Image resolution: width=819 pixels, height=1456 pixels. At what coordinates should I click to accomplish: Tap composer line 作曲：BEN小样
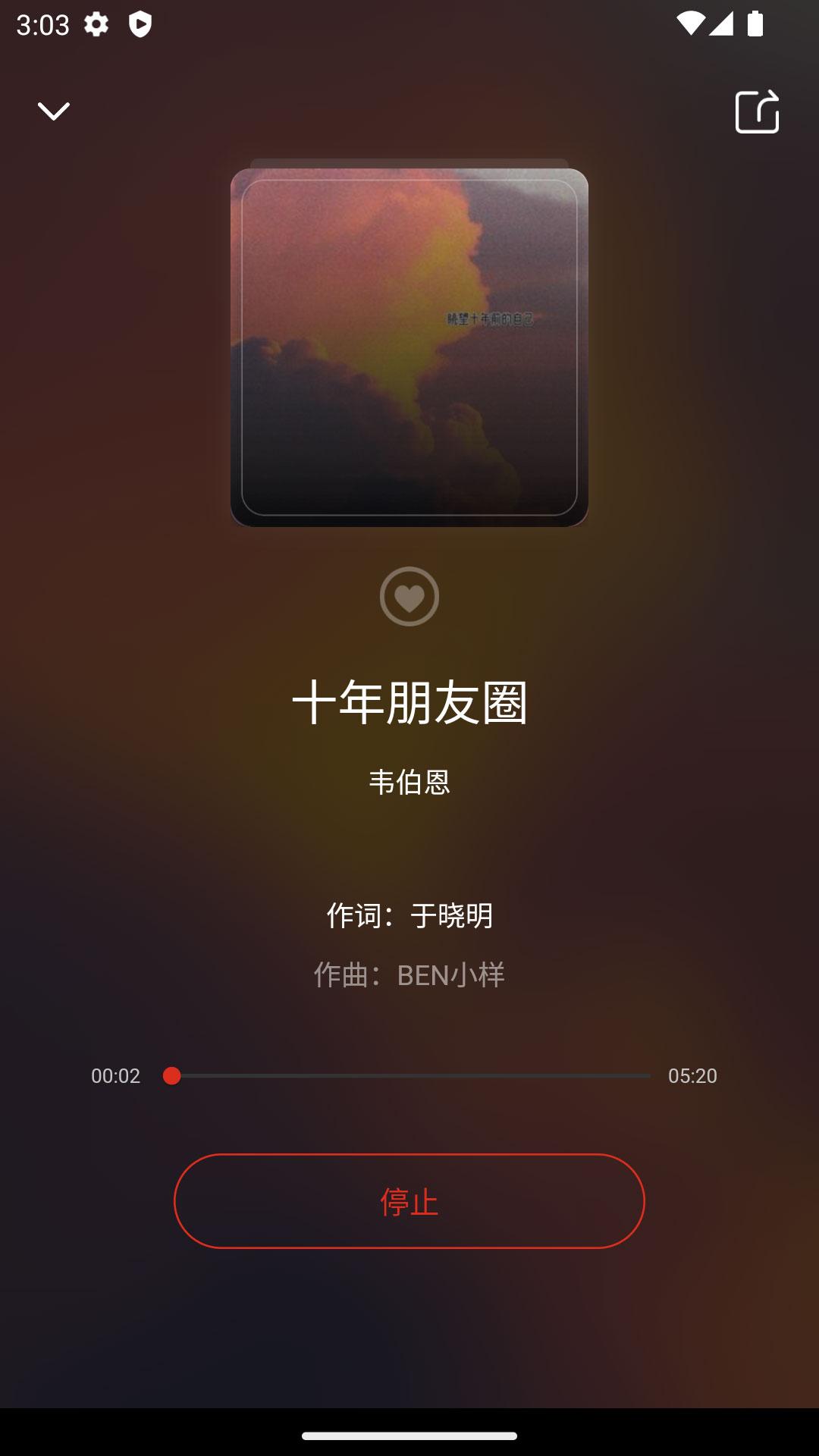click(x=409, y=974)
